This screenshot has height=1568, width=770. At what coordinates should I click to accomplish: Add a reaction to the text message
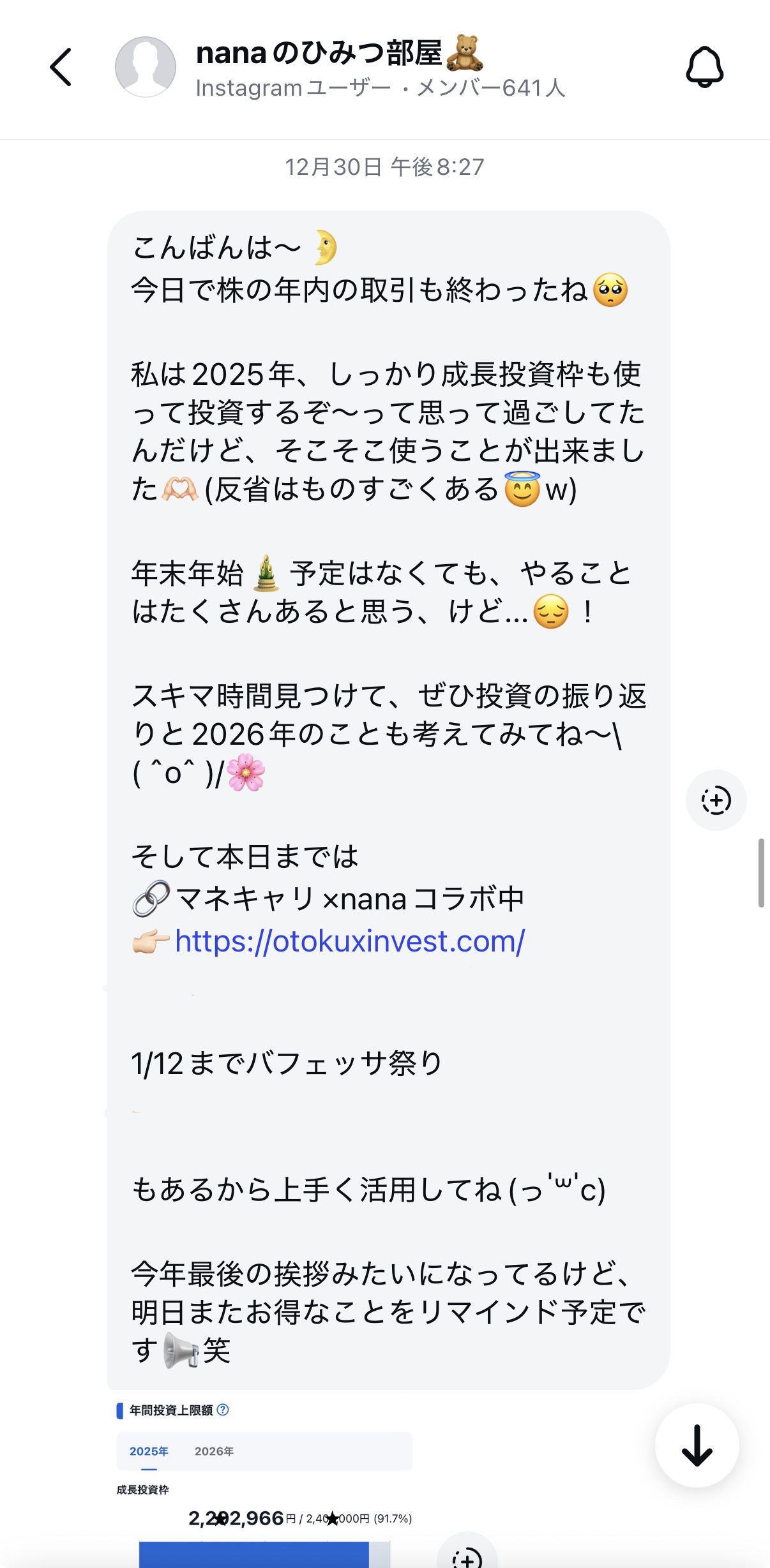coord(716,800)
